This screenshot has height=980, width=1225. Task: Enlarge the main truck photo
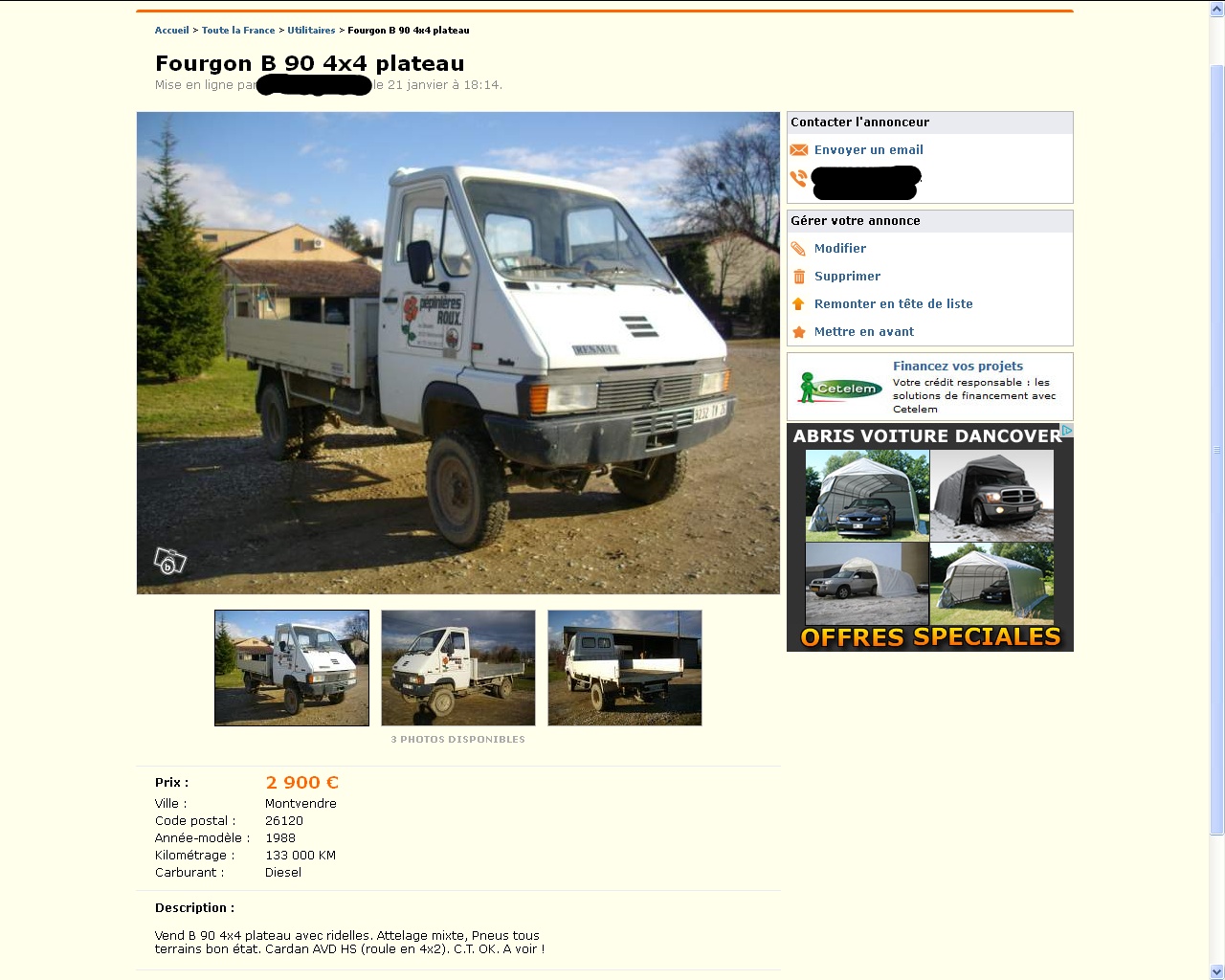point(457,352)
